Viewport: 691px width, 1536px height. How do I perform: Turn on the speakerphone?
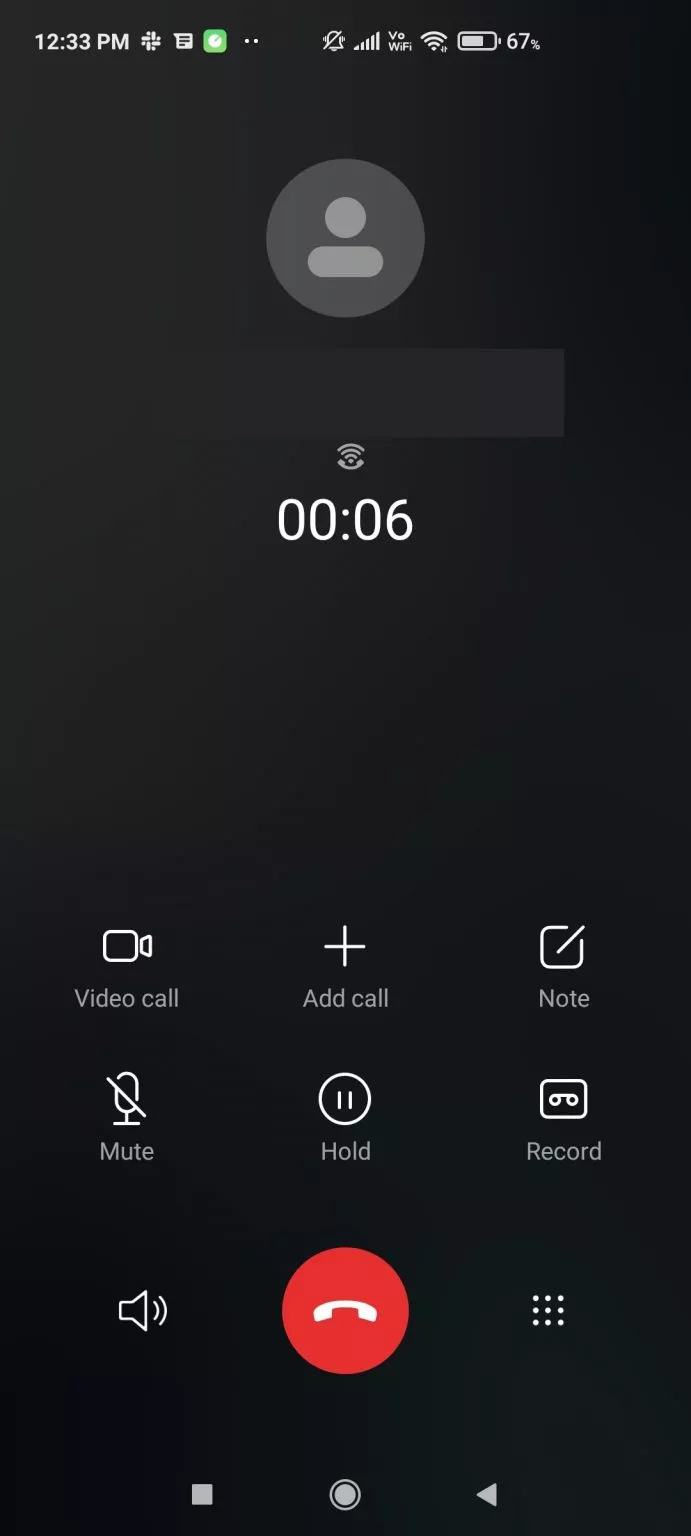pos(142,1311)
